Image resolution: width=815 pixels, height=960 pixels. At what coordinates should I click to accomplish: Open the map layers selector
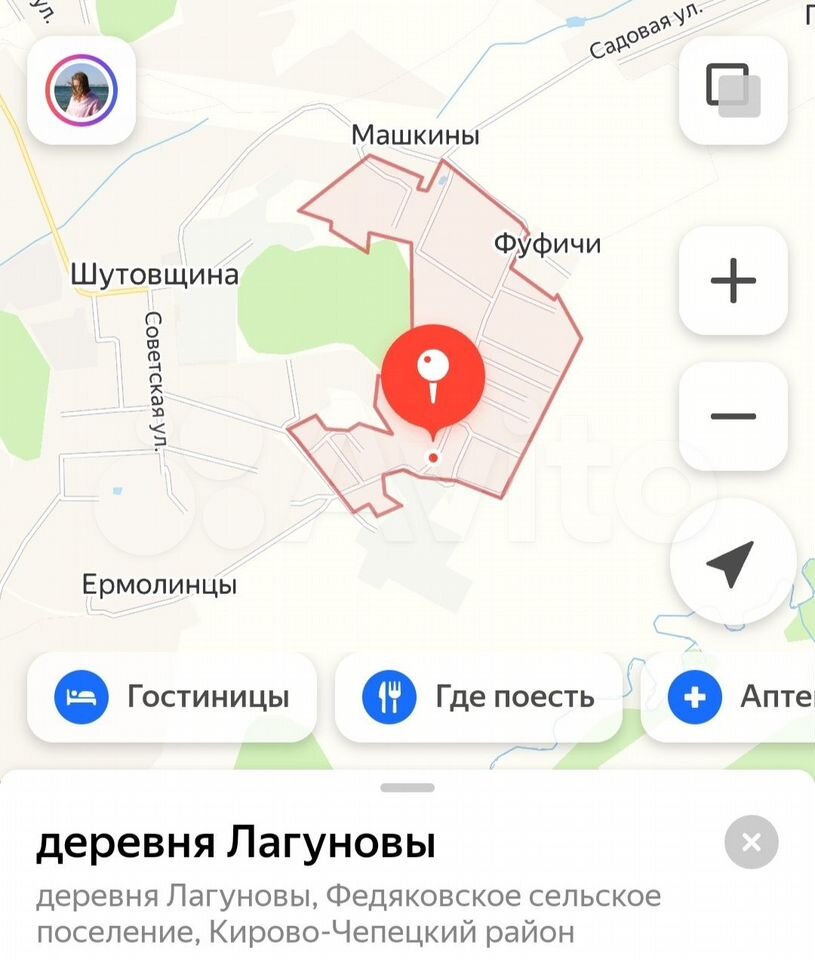point(733,90)
